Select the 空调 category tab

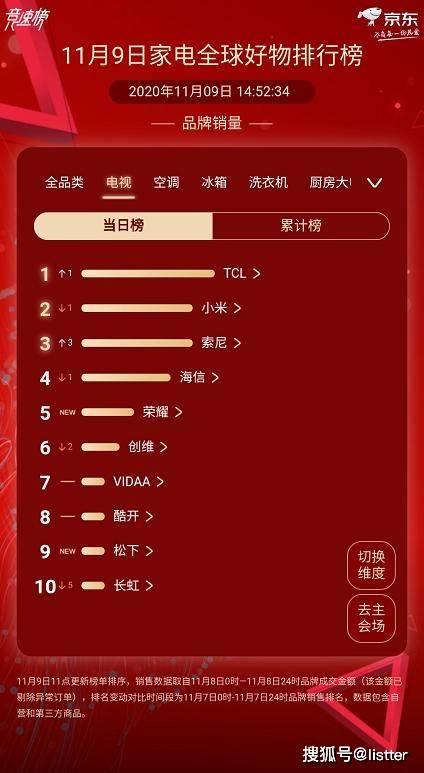[166, 183]
